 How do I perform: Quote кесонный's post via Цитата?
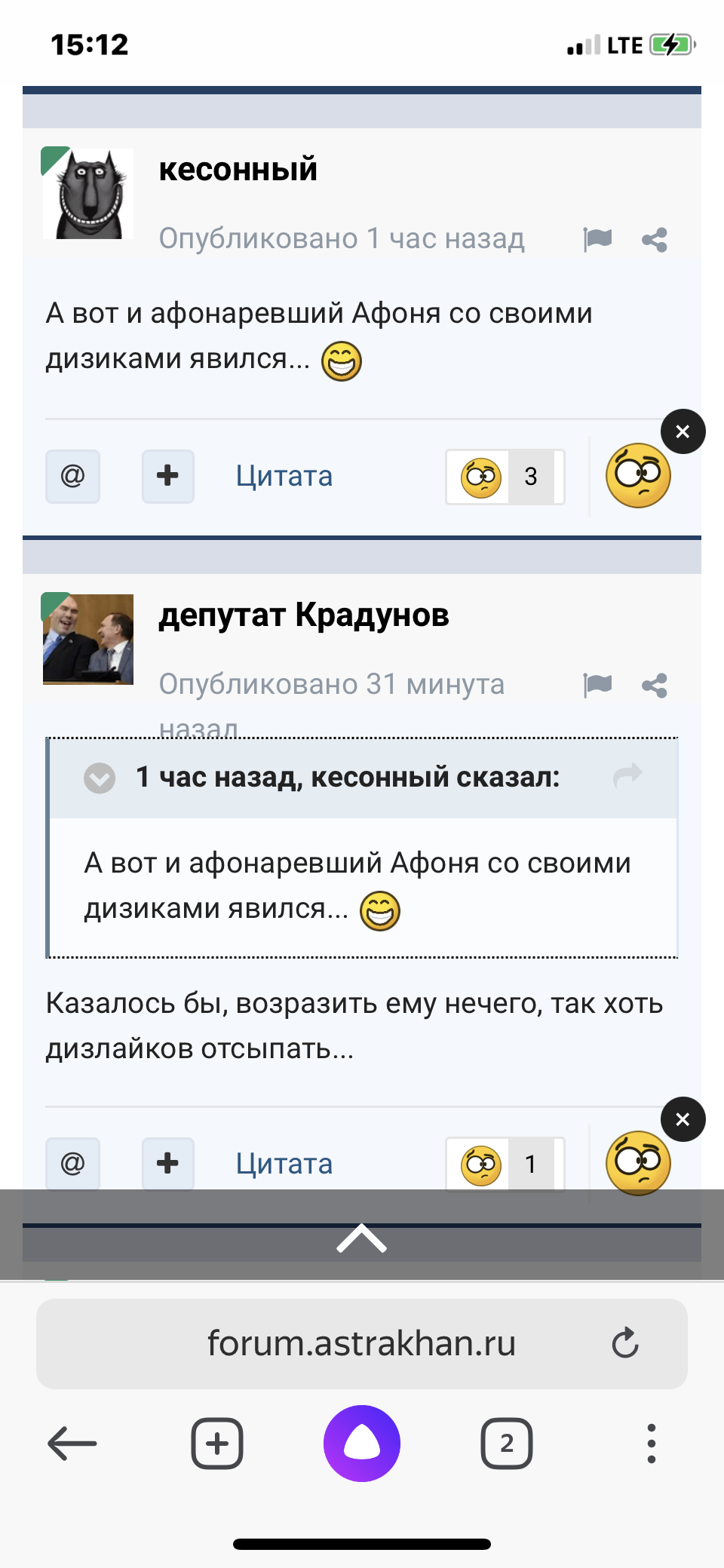click(284, 476)
